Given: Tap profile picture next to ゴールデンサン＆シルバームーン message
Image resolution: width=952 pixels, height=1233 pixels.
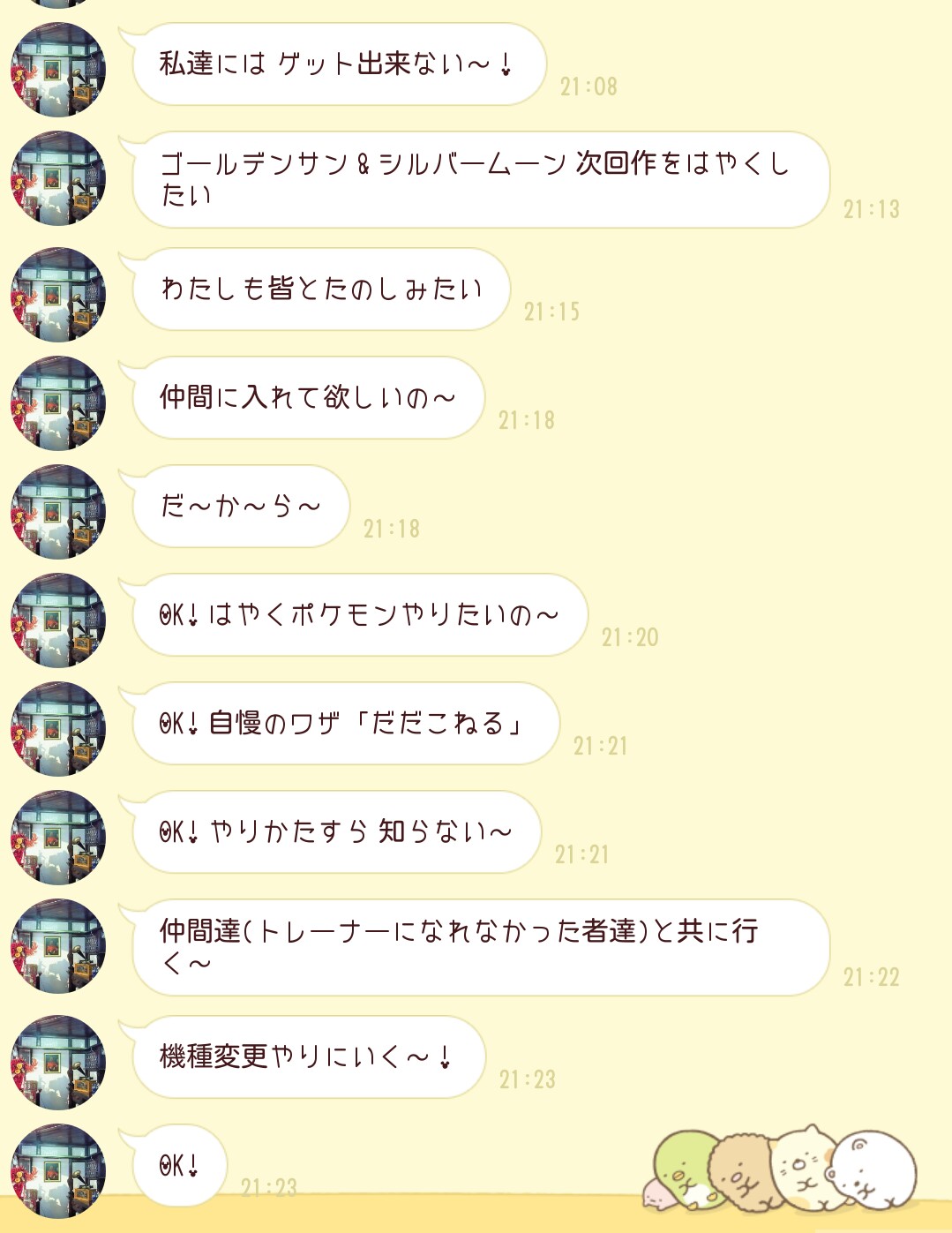Looking at the screenshot, I should [58, 179].
